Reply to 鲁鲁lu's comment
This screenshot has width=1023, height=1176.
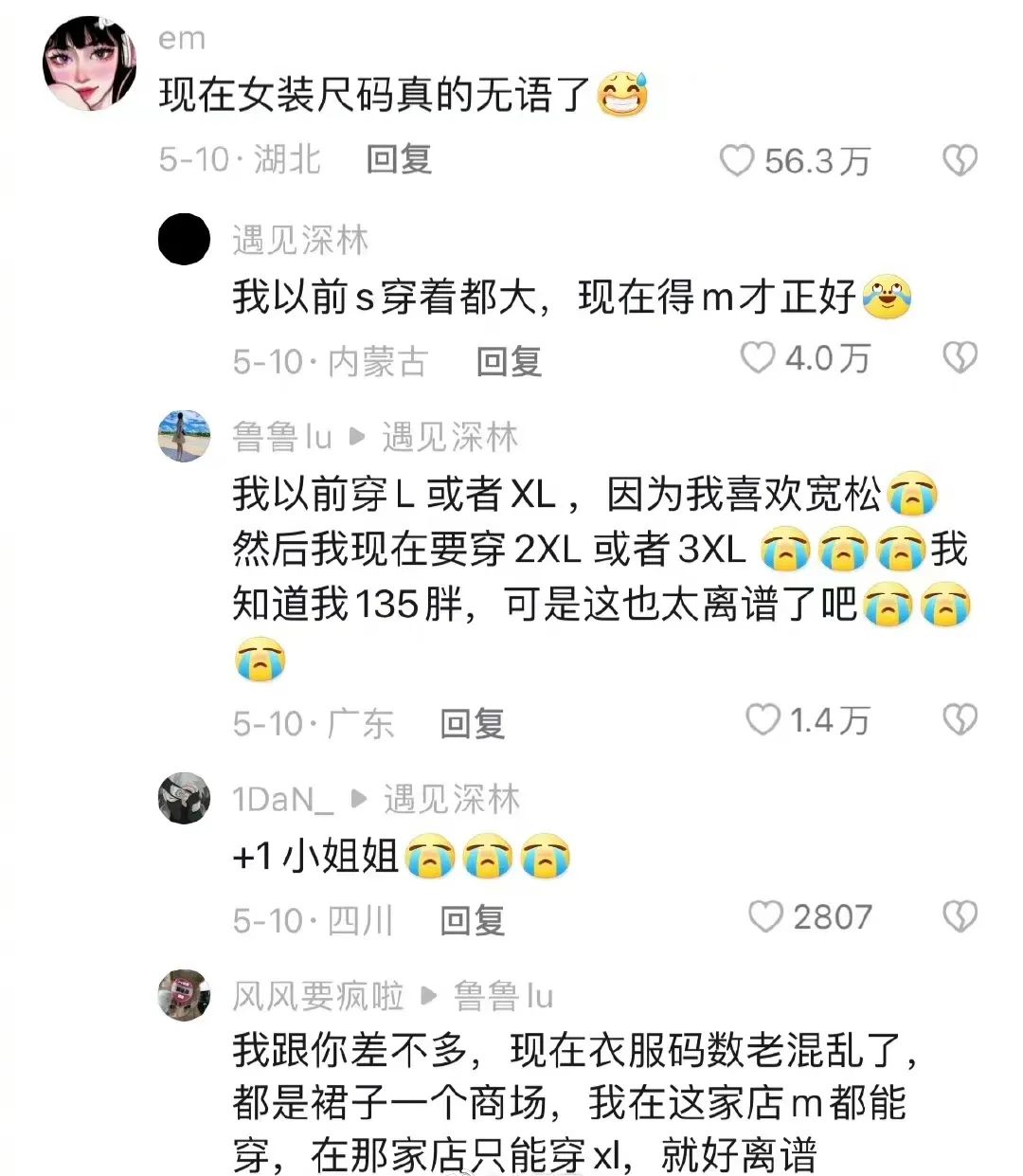pyautogui.click(x=472, y=724)
